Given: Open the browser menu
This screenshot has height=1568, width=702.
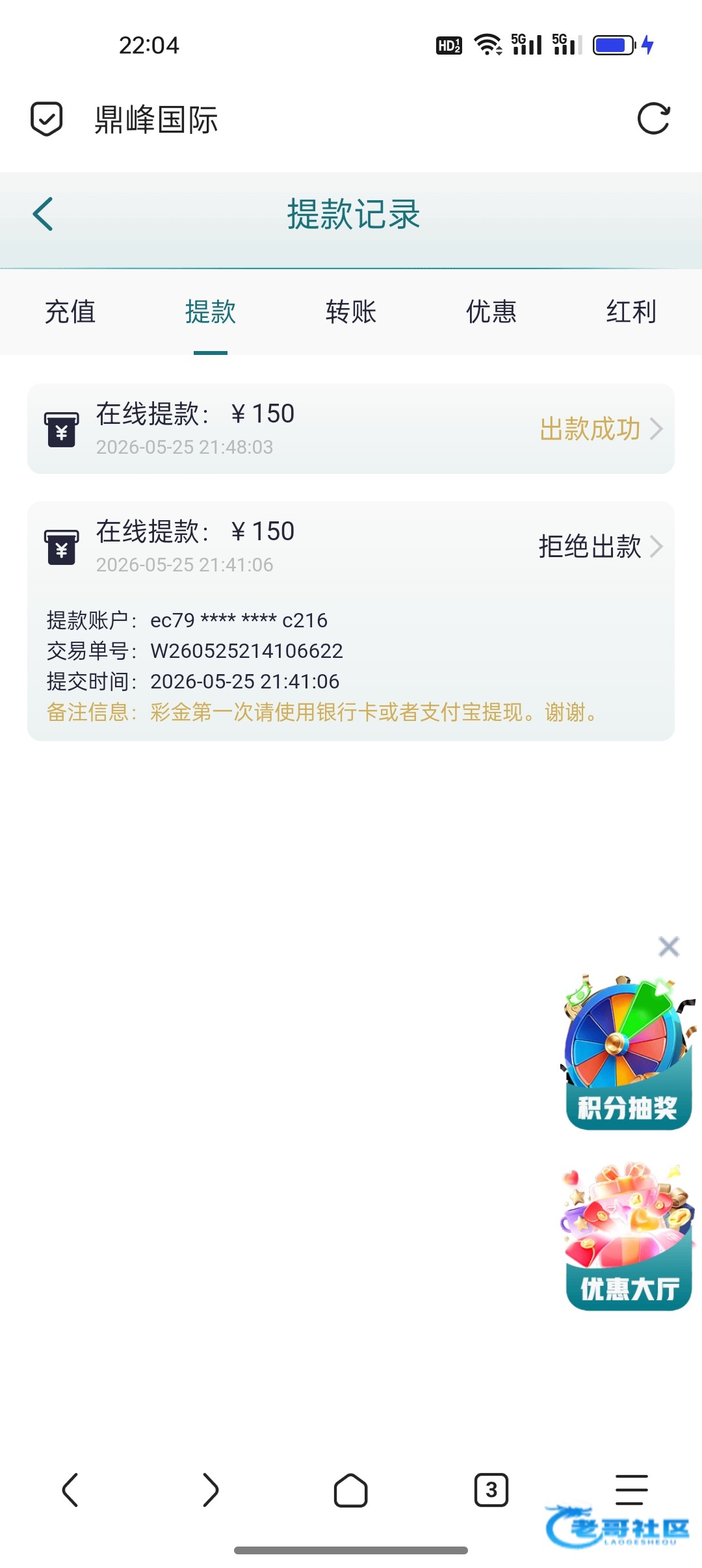Looking at the screenshot, I should (x=631, y=1490).
